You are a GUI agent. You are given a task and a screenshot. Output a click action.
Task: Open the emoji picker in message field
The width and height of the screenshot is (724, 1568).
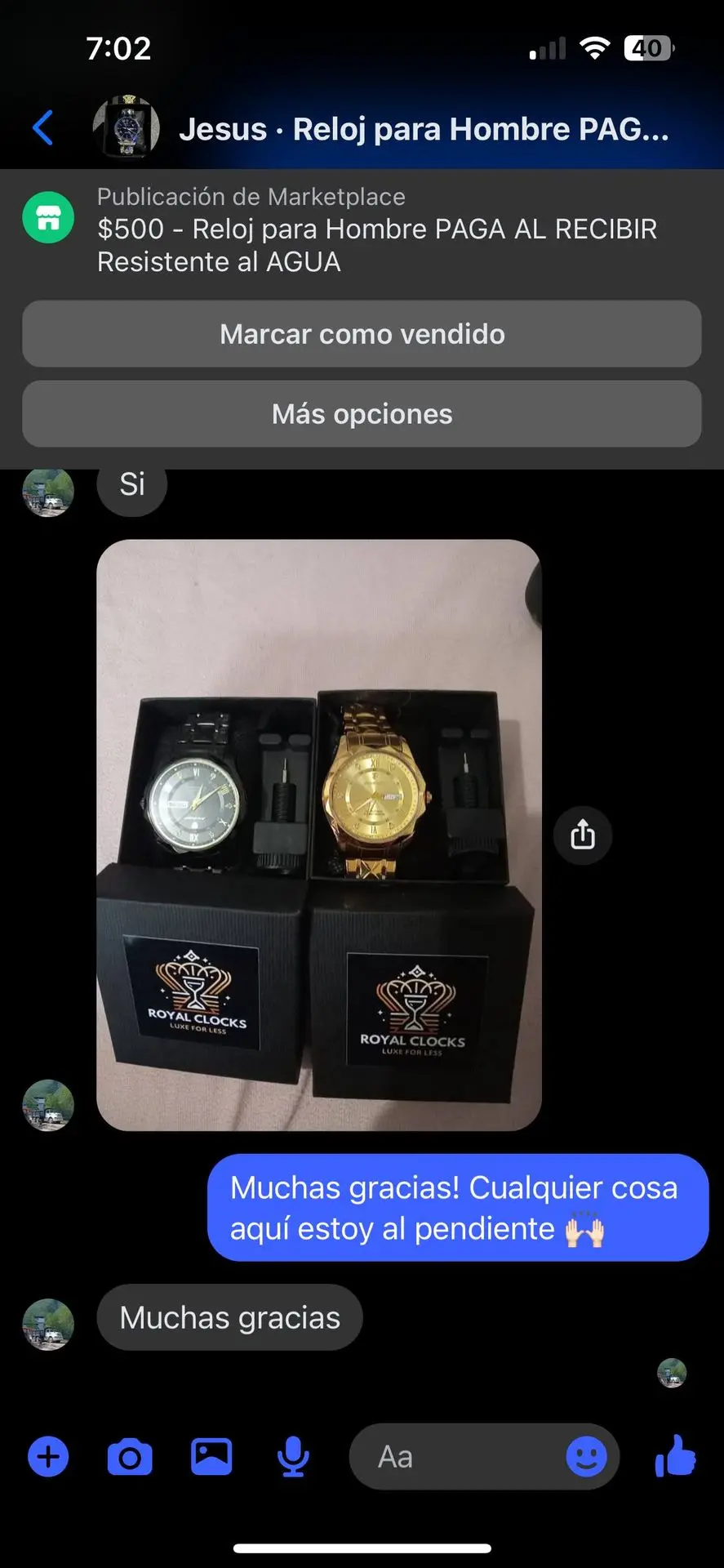click(586, 1457)
